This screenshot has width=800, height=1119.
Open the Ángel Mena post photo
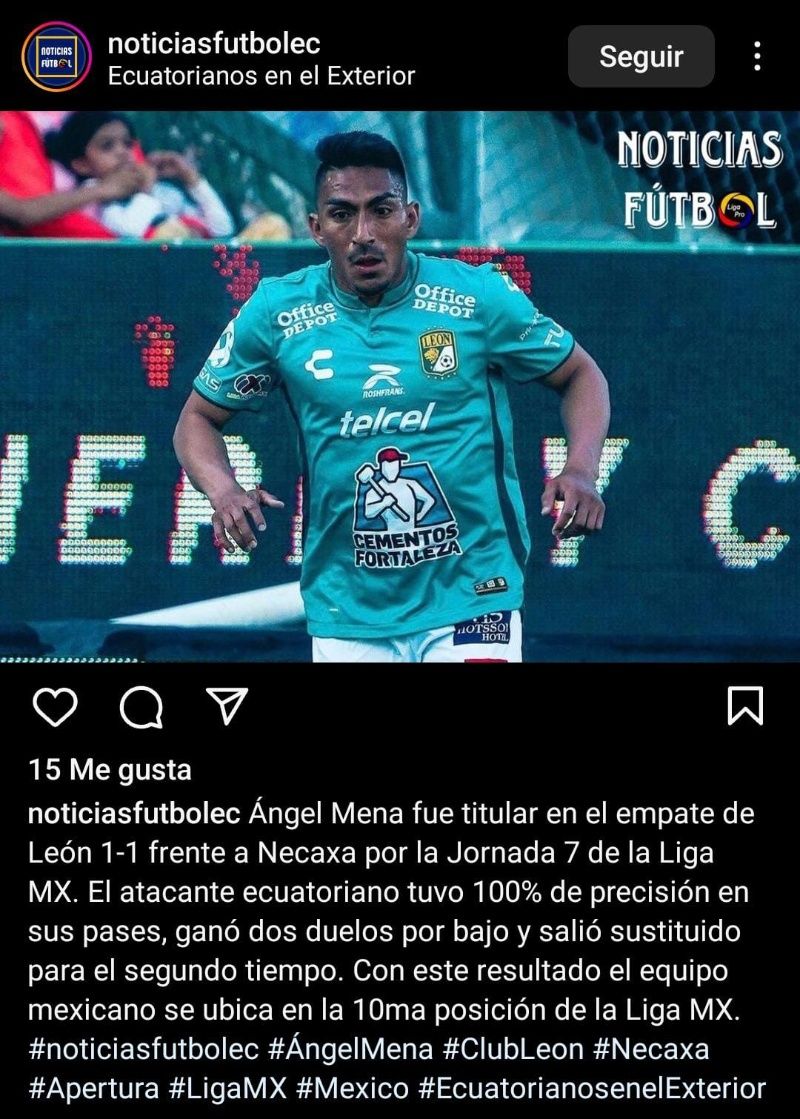[x=400, y=385]
